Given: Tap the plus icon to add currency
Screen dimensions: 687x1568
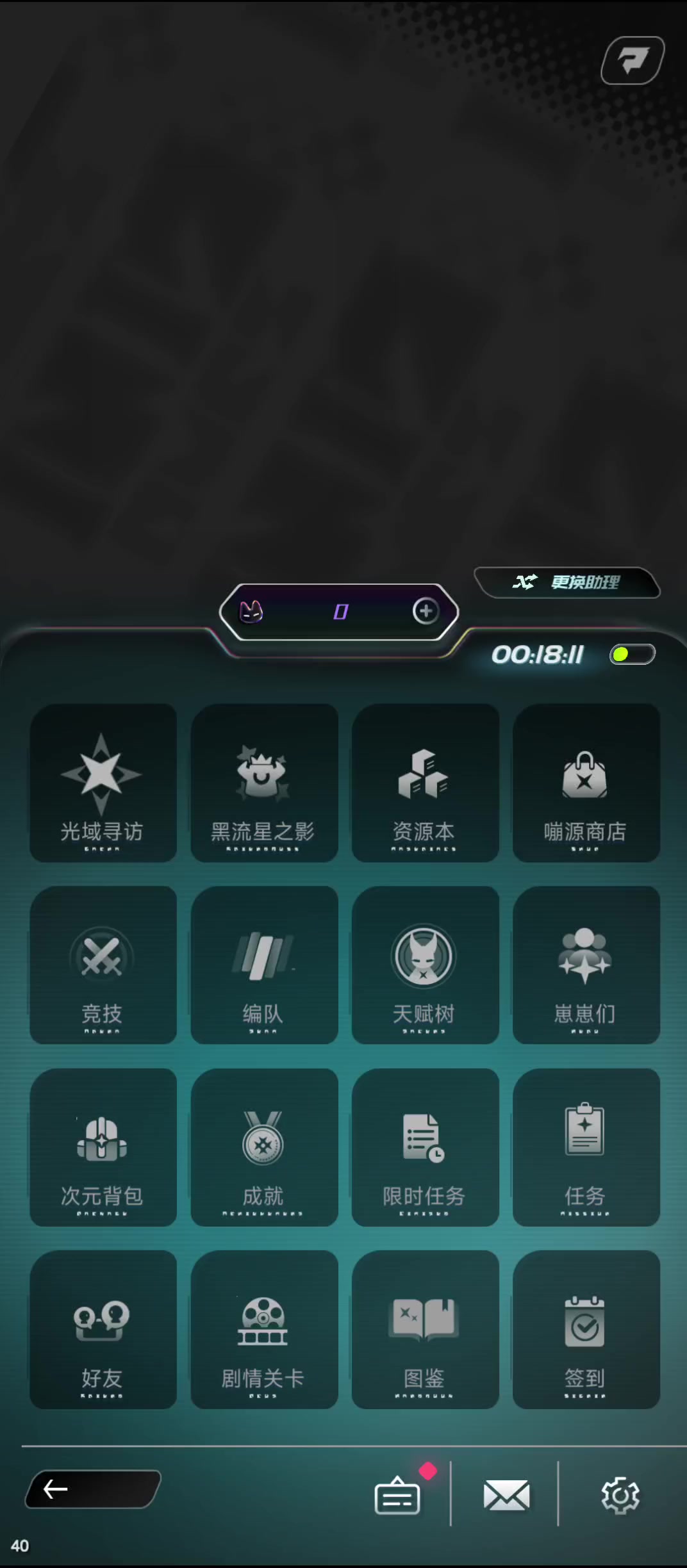Looking at the screenshot, I should 426,611.
